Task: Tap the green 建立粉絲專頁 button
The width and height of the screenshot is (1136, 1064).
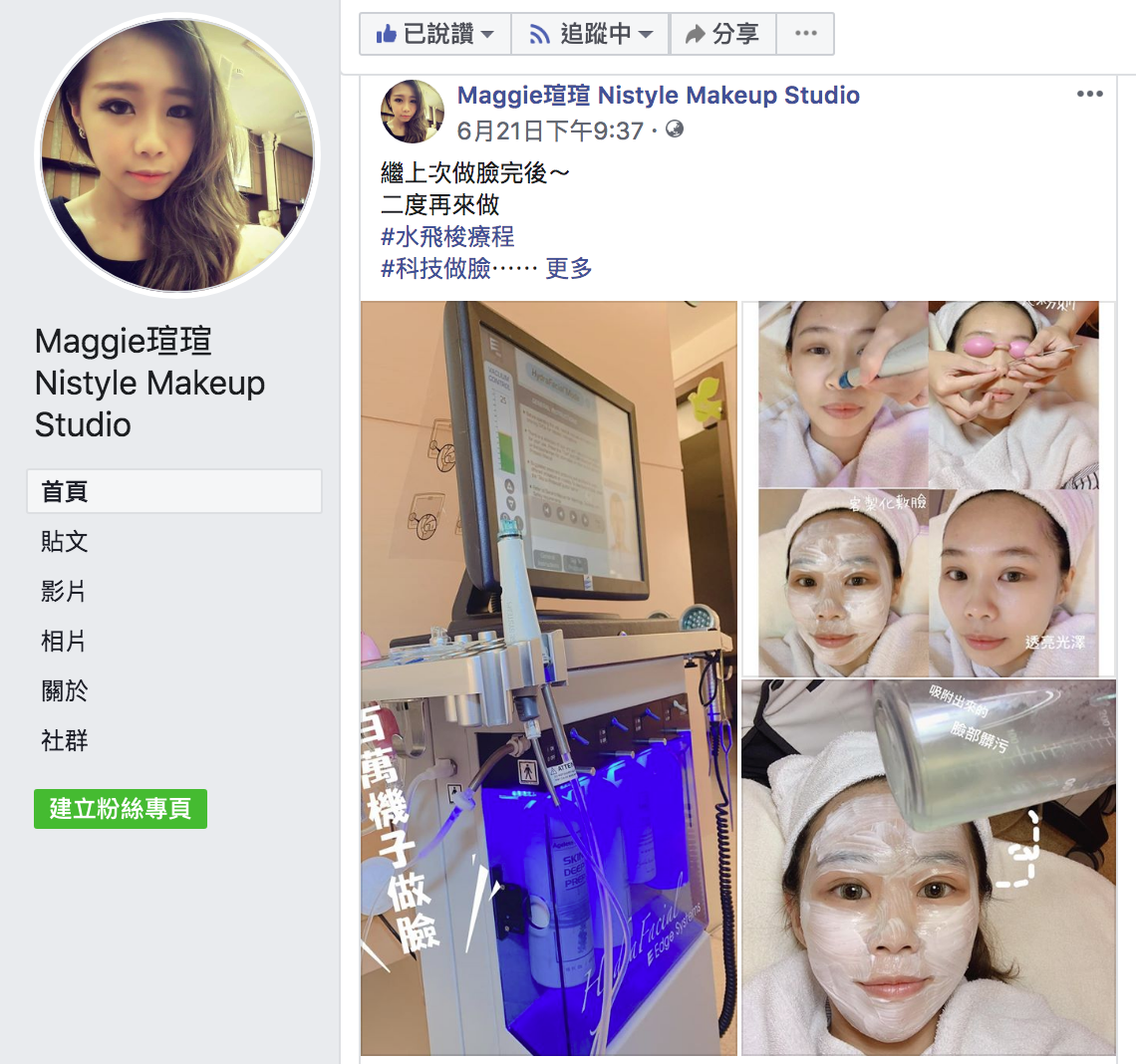Action: [121, 808]
